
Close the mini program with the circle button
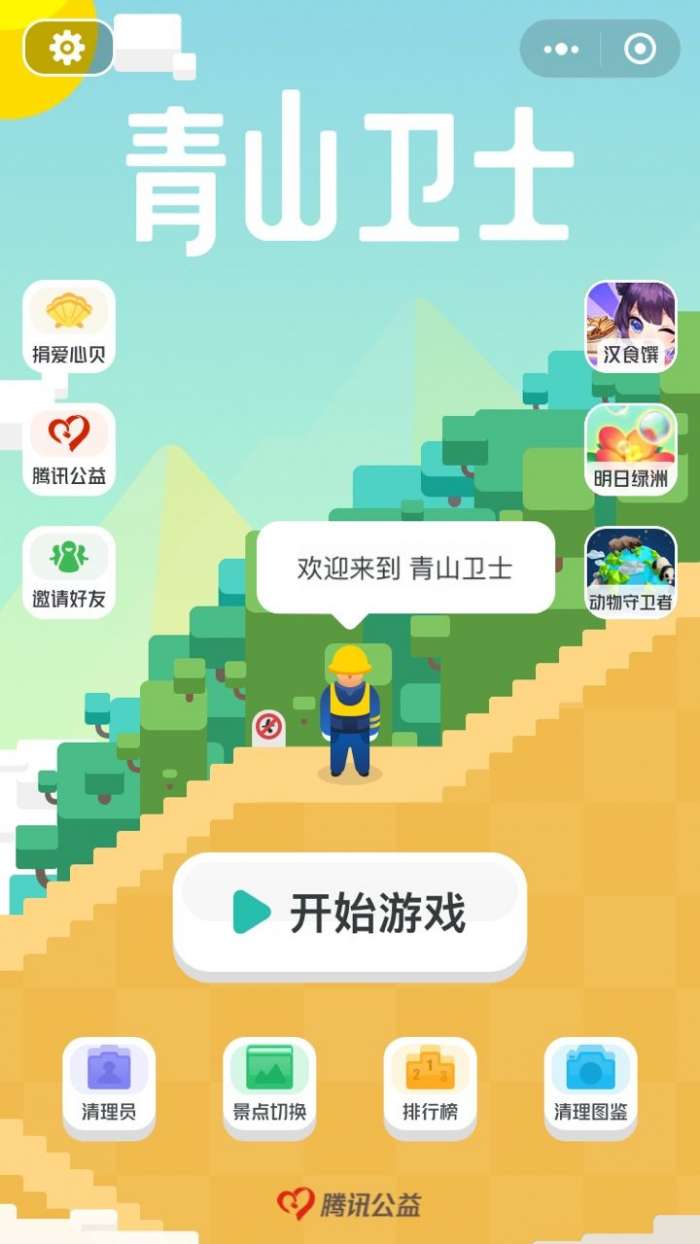pos(640,48)
